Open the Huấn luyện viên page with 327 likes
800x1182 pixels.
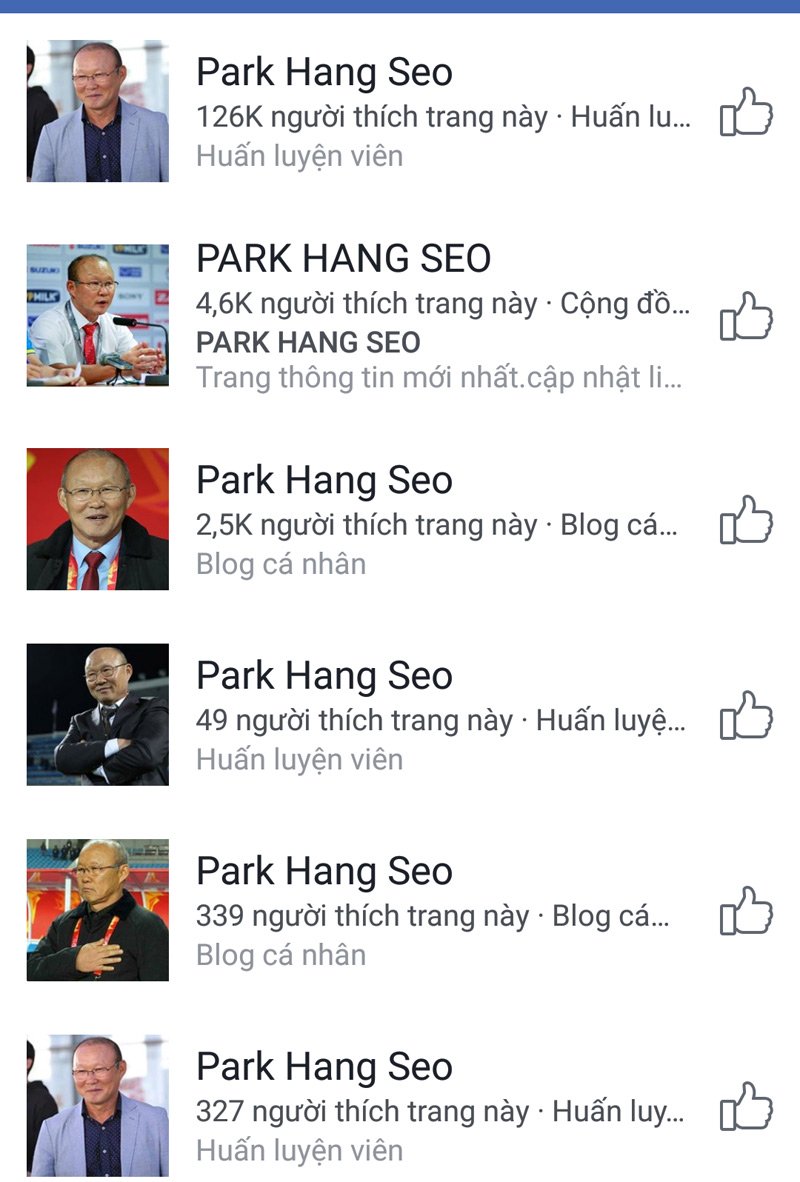coord(324,1068)
